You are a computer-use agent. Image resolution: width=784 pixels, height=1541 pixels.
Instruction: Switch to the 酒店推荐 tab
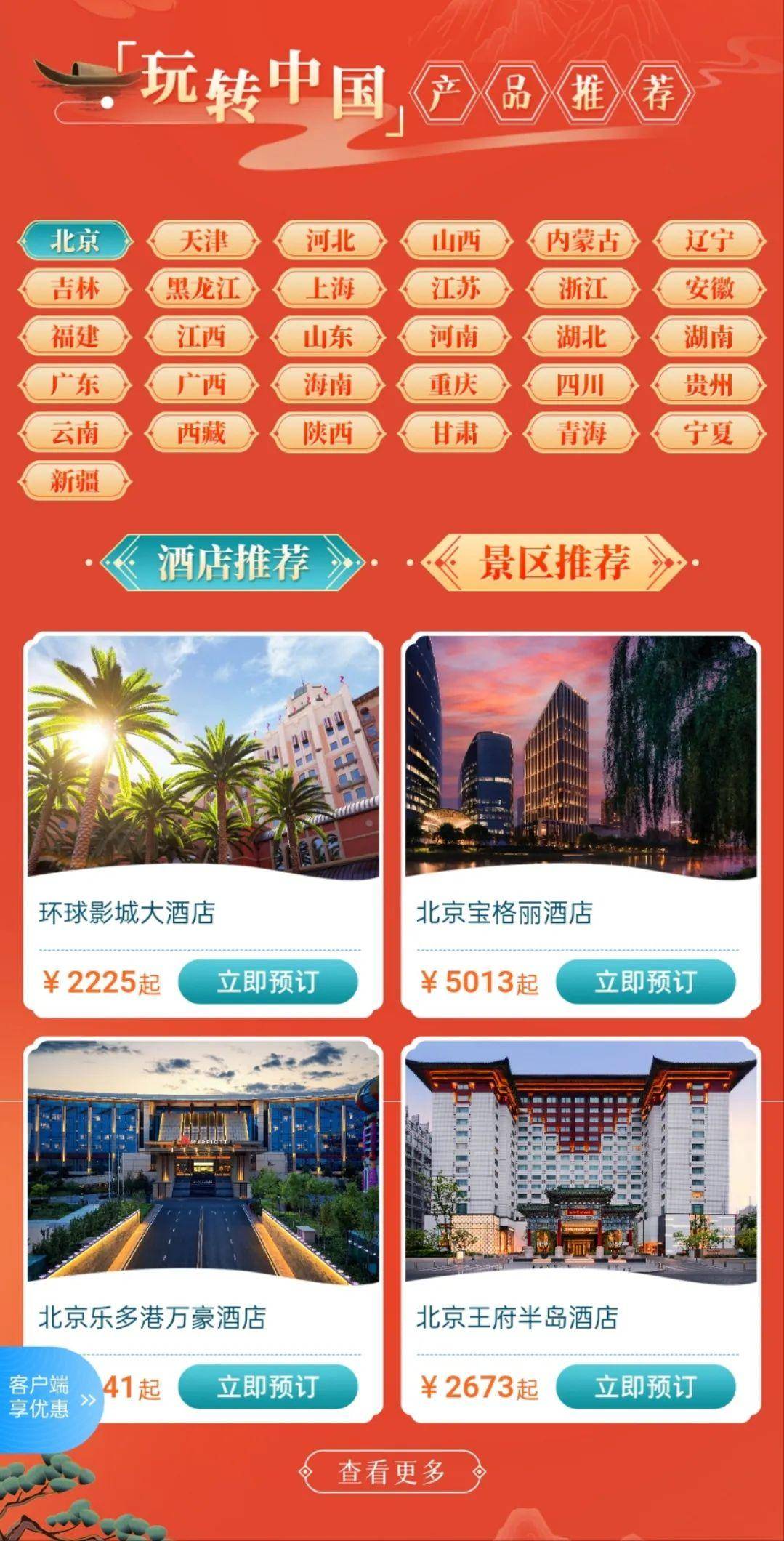pyautogui.click(x=233, y=563)
